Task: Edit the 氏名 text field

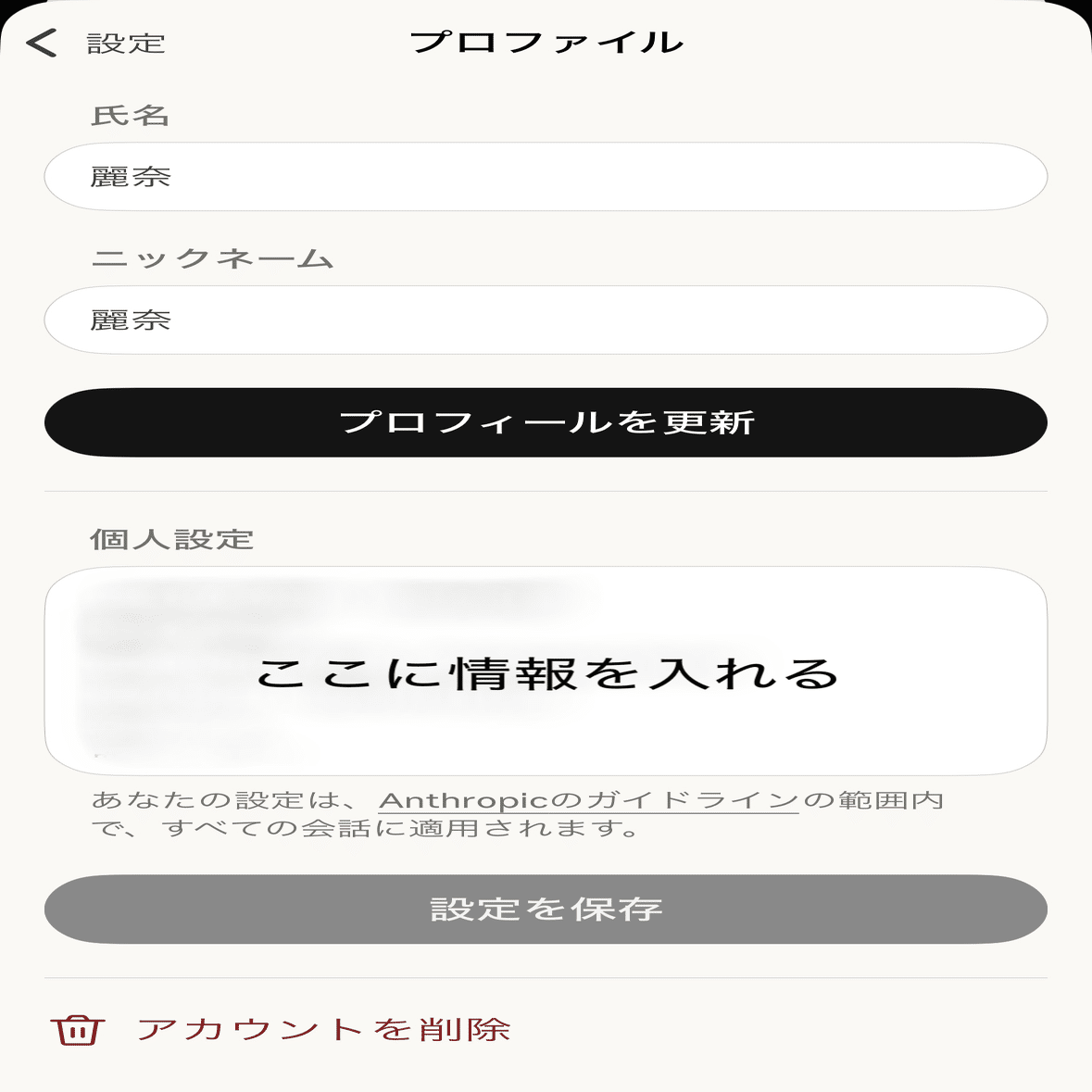Action: point(546,177)
